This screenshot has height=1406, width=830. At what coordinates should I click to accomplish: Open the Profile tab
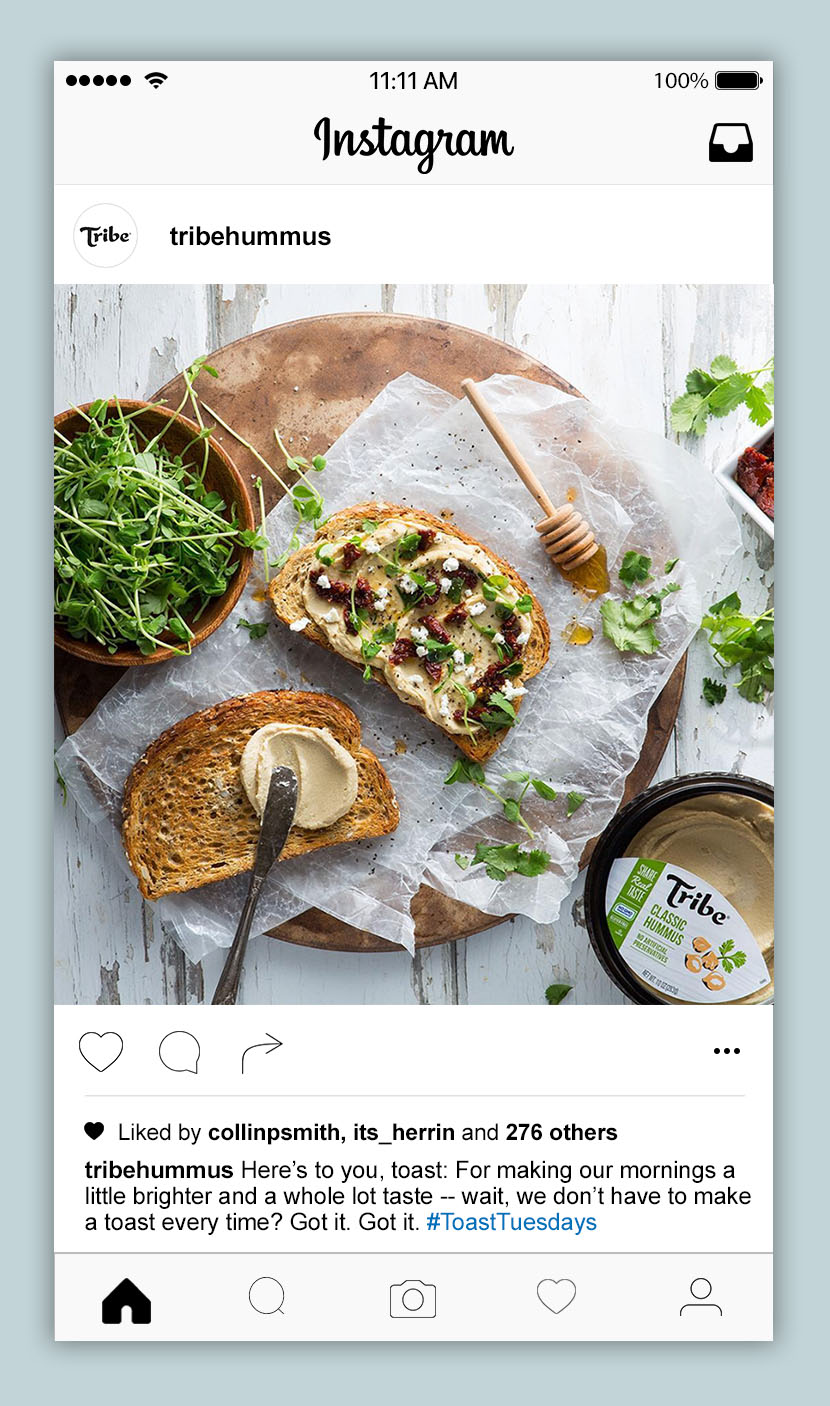(701, 1297)
